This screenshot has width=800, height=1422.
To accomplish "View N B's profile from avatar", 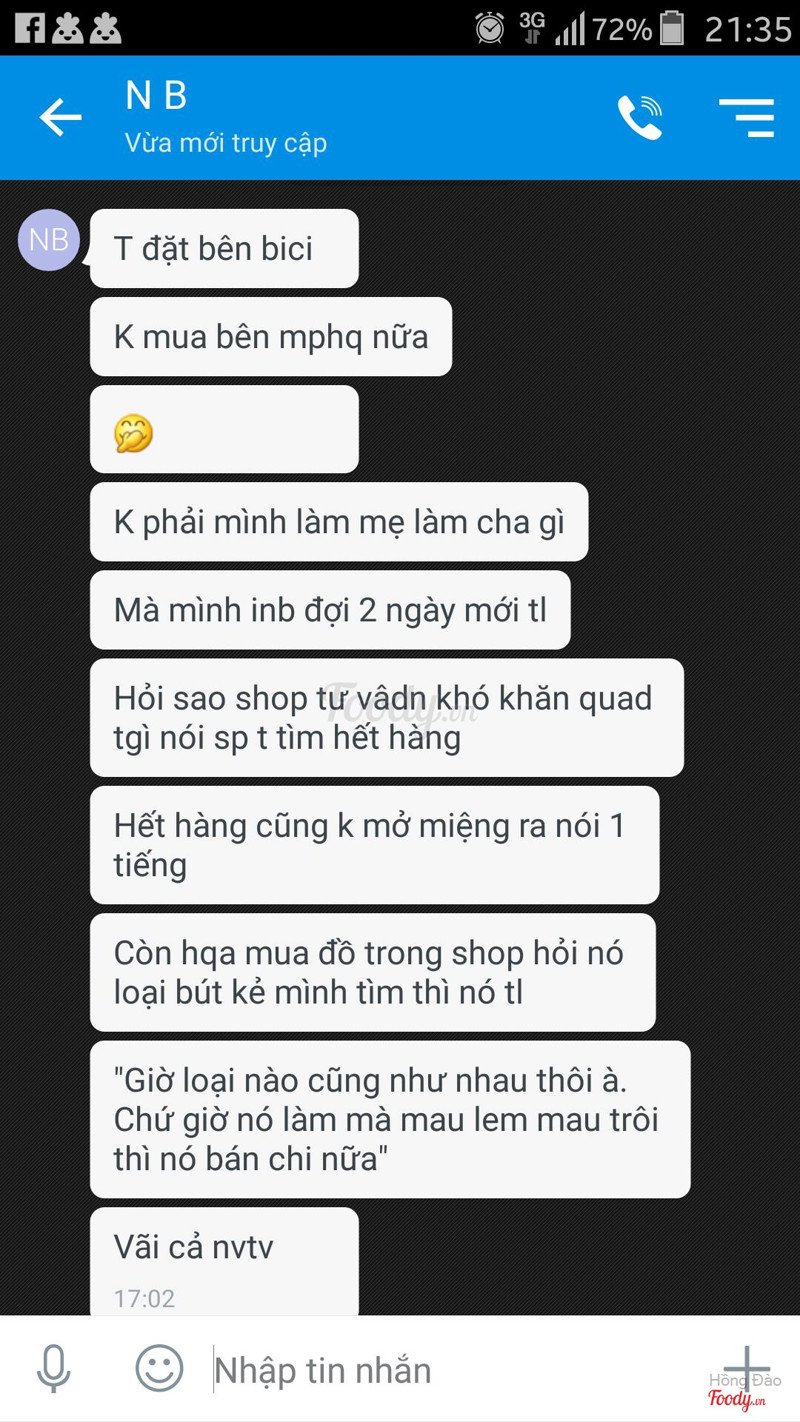I will pyautogui.click(x=49, y=241).
